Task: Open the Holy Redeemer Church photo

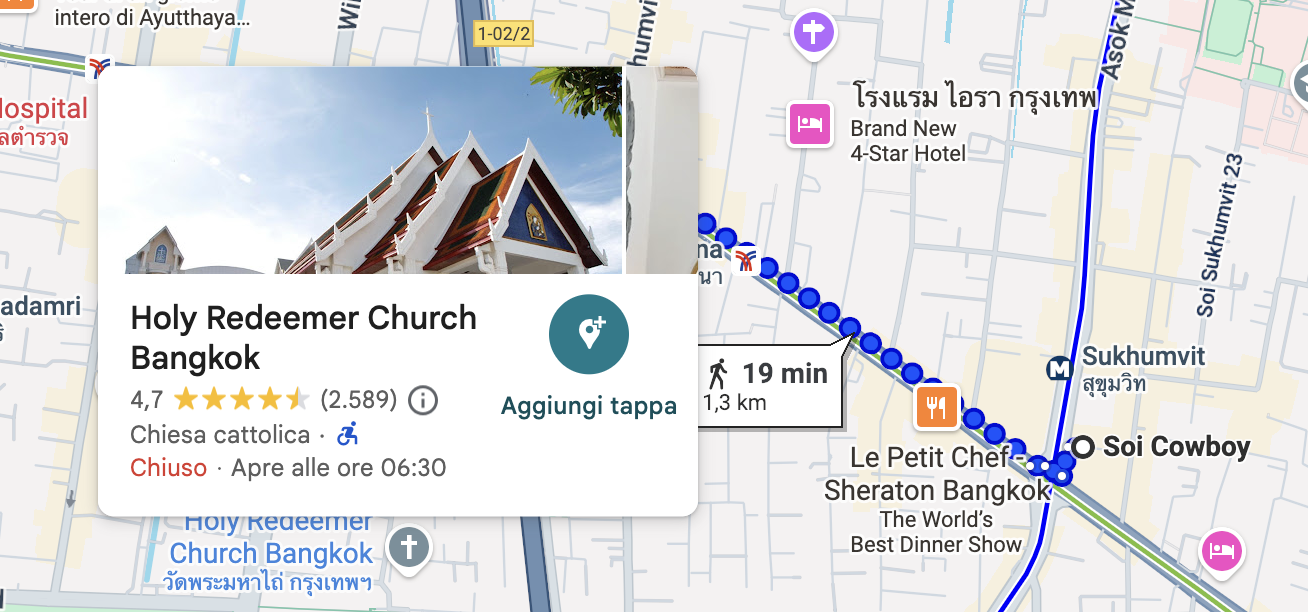Action: click(360, 171)
